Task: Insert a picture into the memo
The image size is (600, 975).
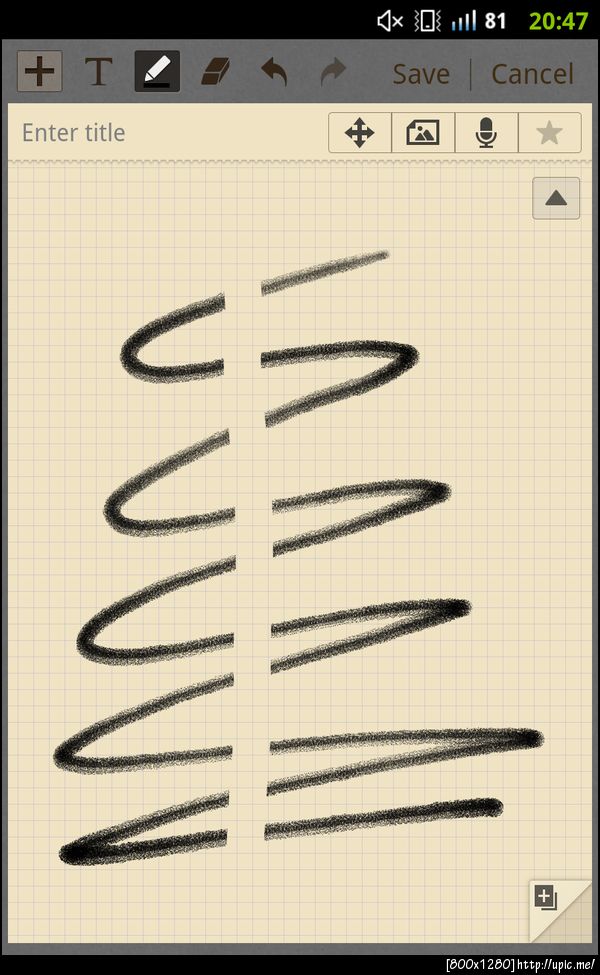Action: [x=423, y=132]
